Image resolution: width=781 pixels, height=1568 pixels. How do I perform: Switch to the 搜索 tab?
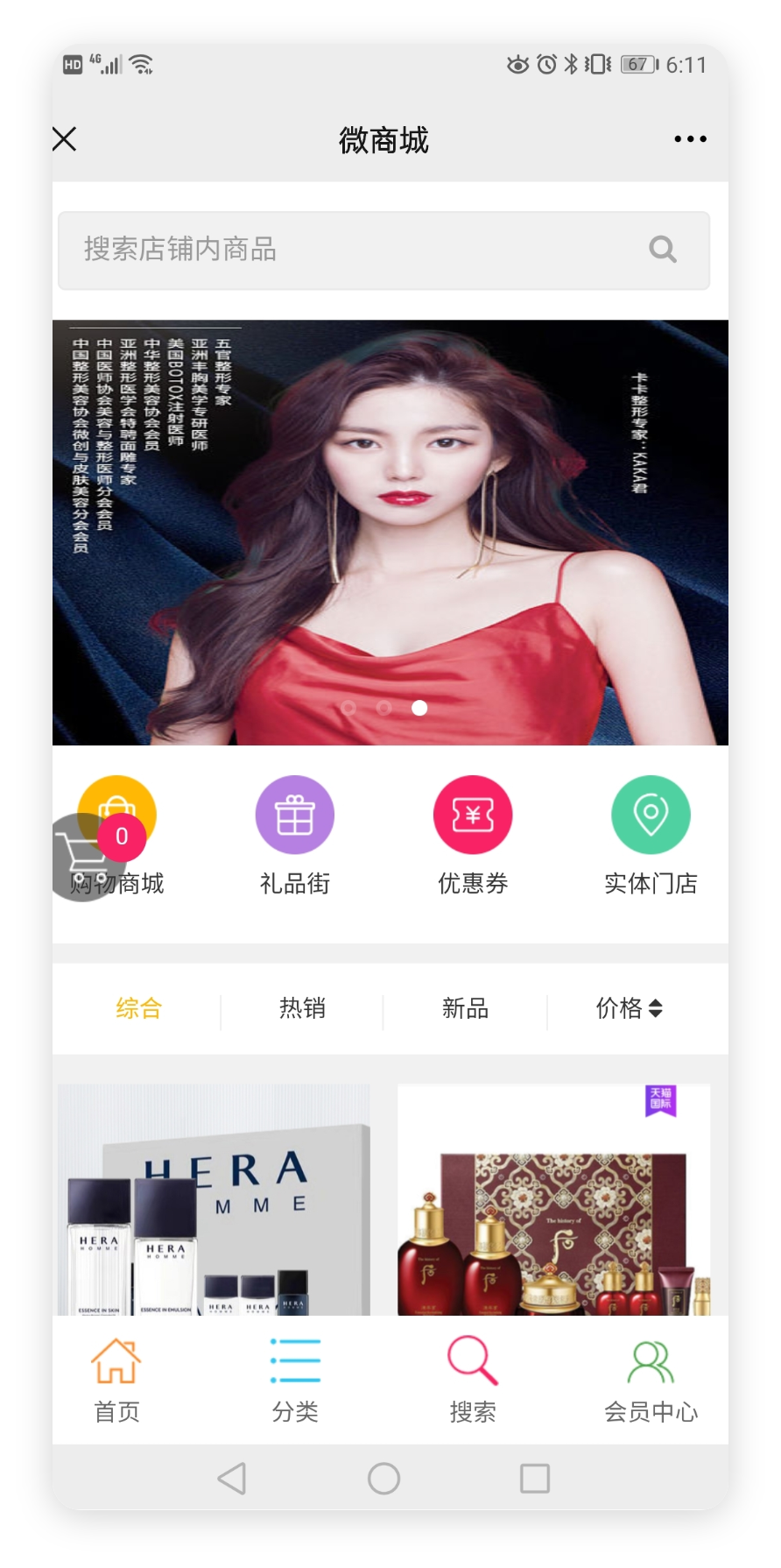point(473,1380)
